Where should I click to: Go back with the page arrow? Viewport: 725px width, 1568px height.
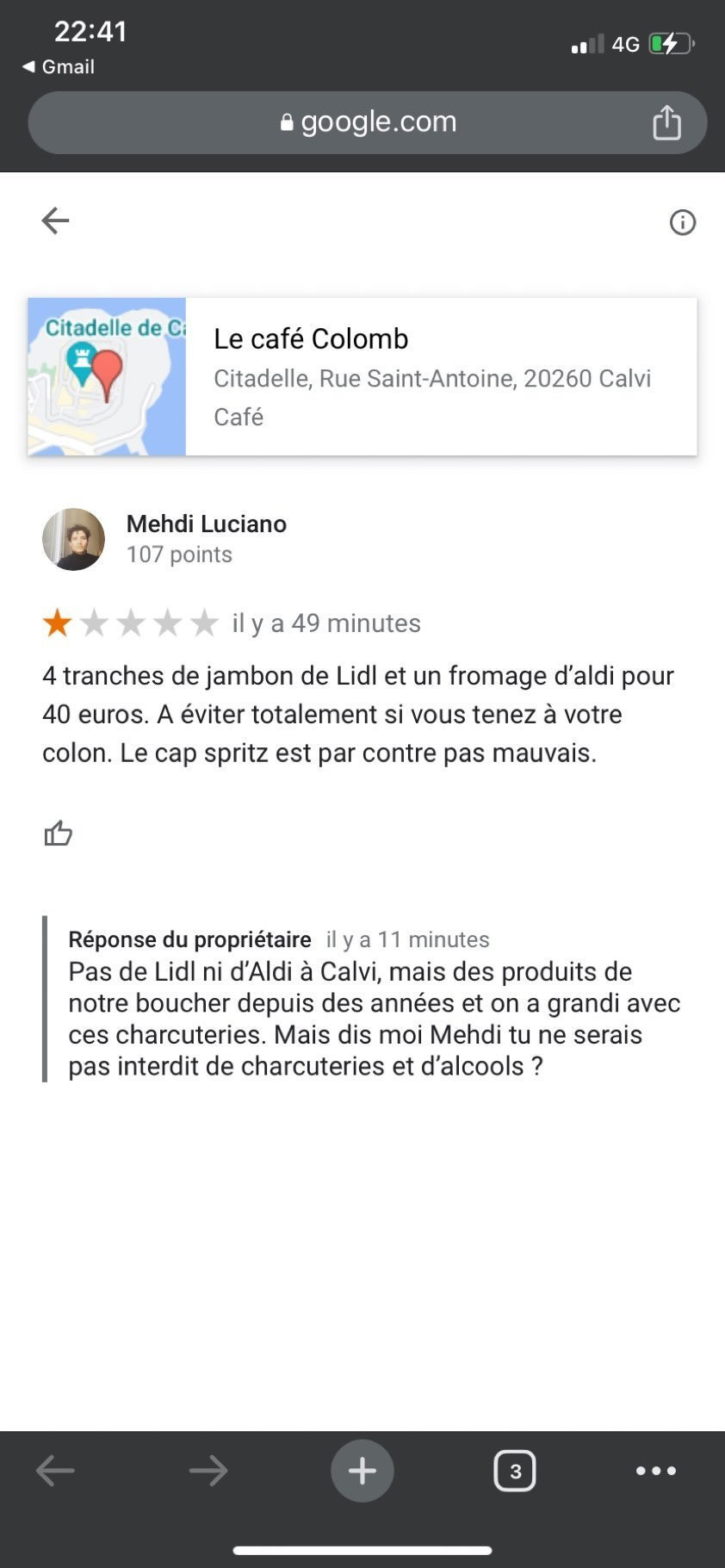click(x=55, y=221)
